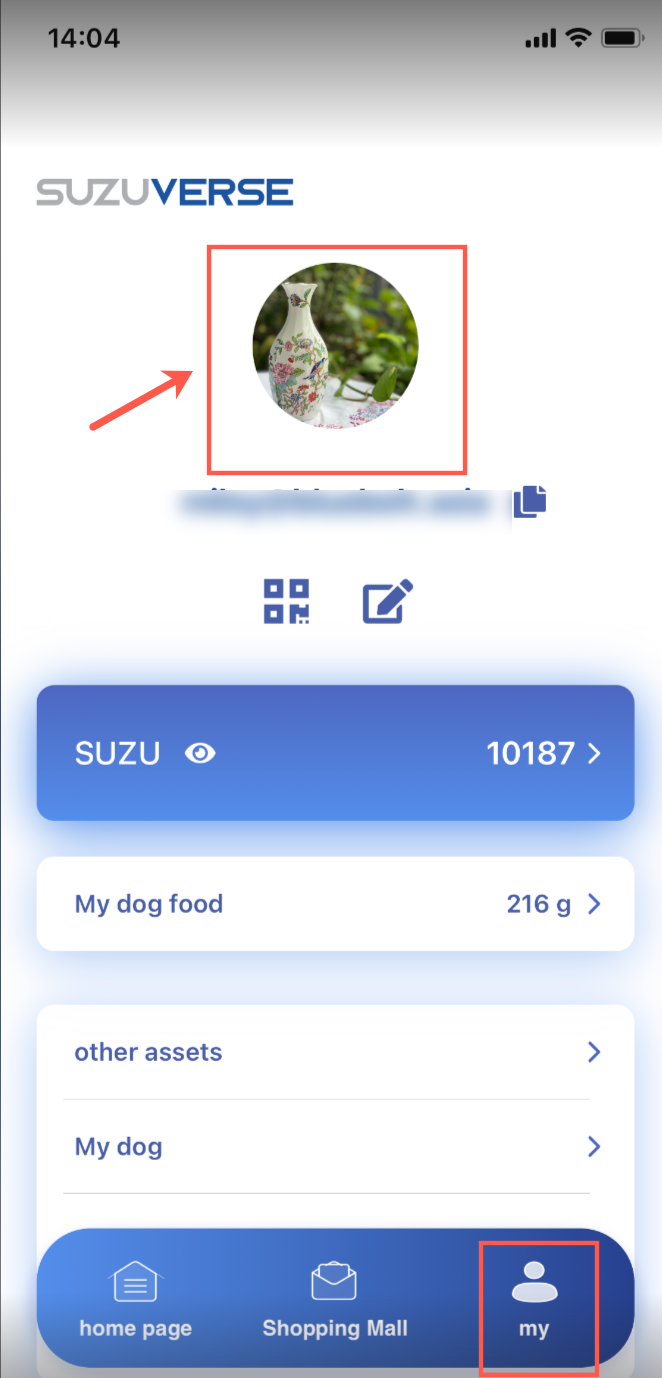The image size is (662, 1378).
Task: Hide the SUZU balance with the eye icon
Action: (200, 753)
